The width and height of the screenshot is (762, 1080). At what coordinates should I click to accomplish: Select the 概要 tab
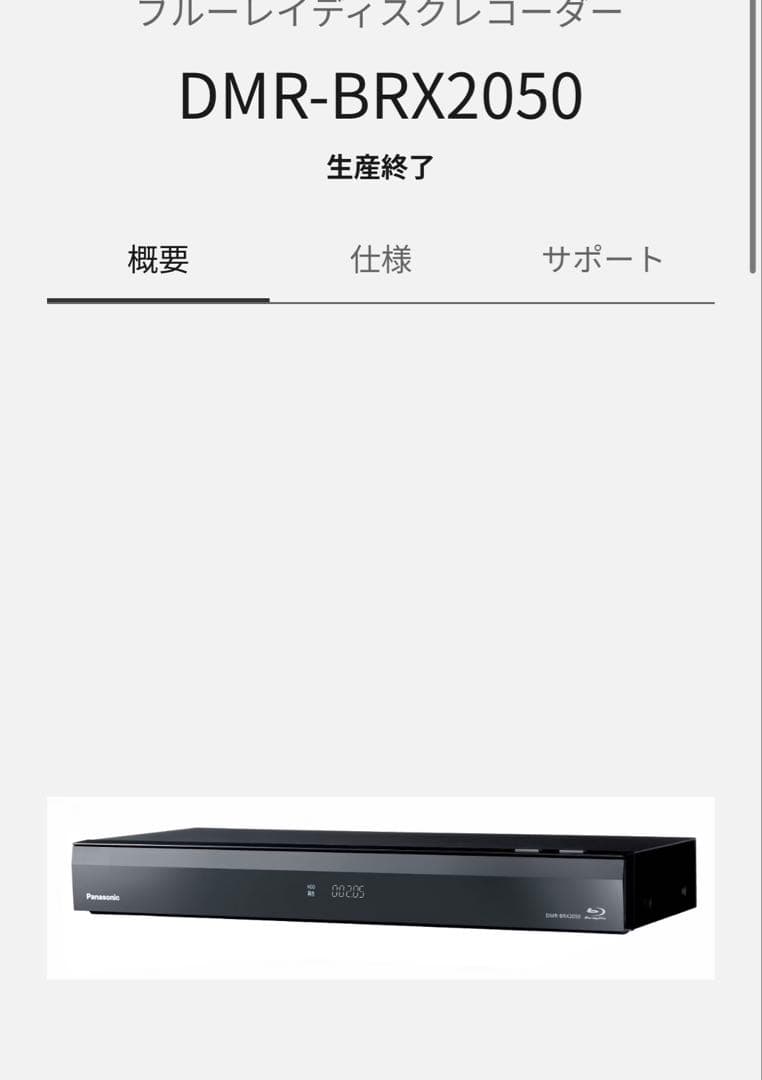tap(158, 260)
